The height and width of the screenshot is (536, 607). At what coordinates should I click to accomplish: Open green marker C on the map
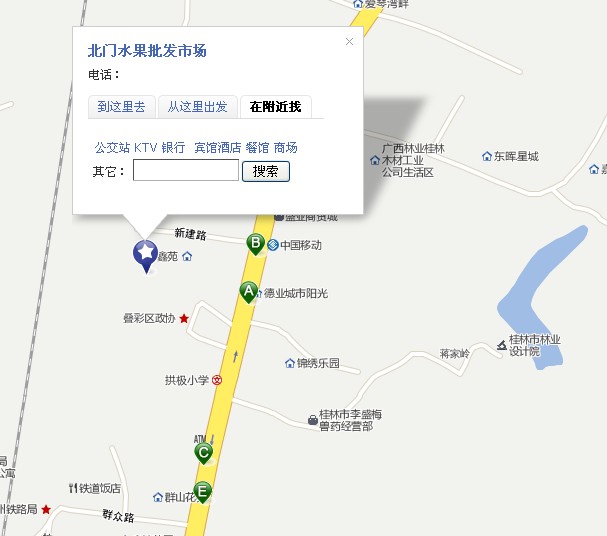pos(204,452)
